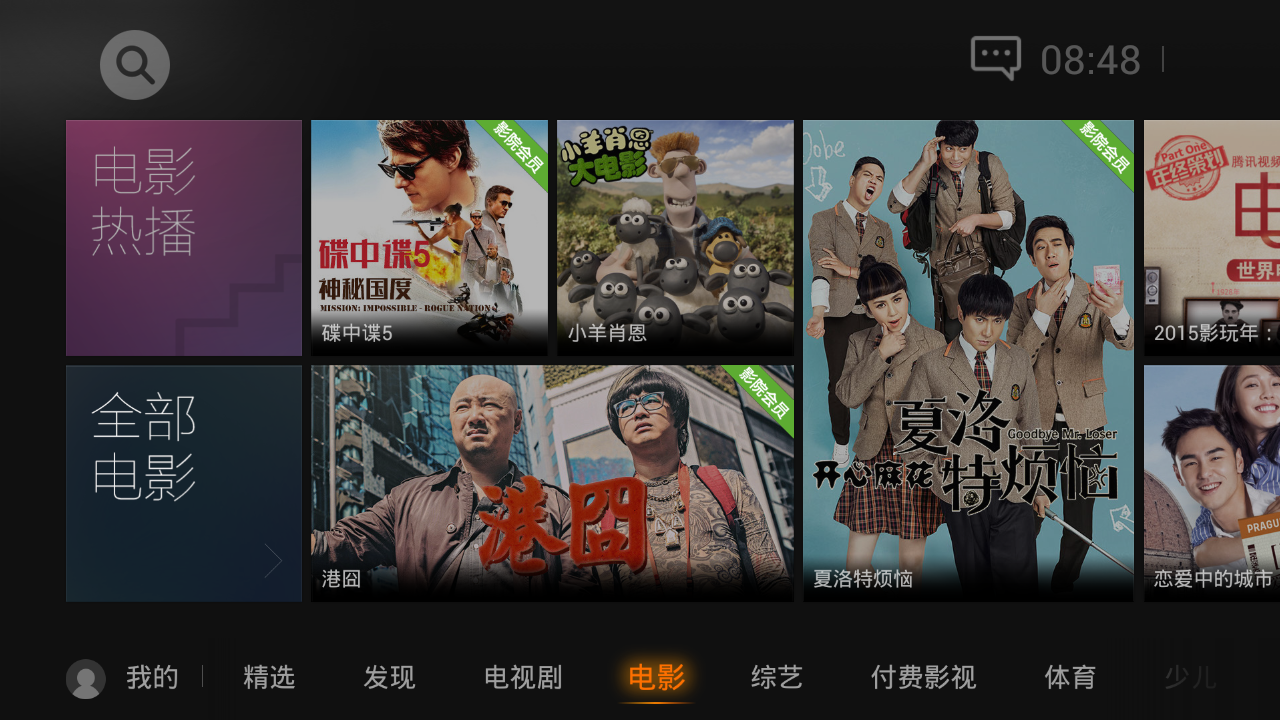Open the 夏洛特烦恼 poster card
Viewport: 1280px width, 720px height.
[968, 361]
